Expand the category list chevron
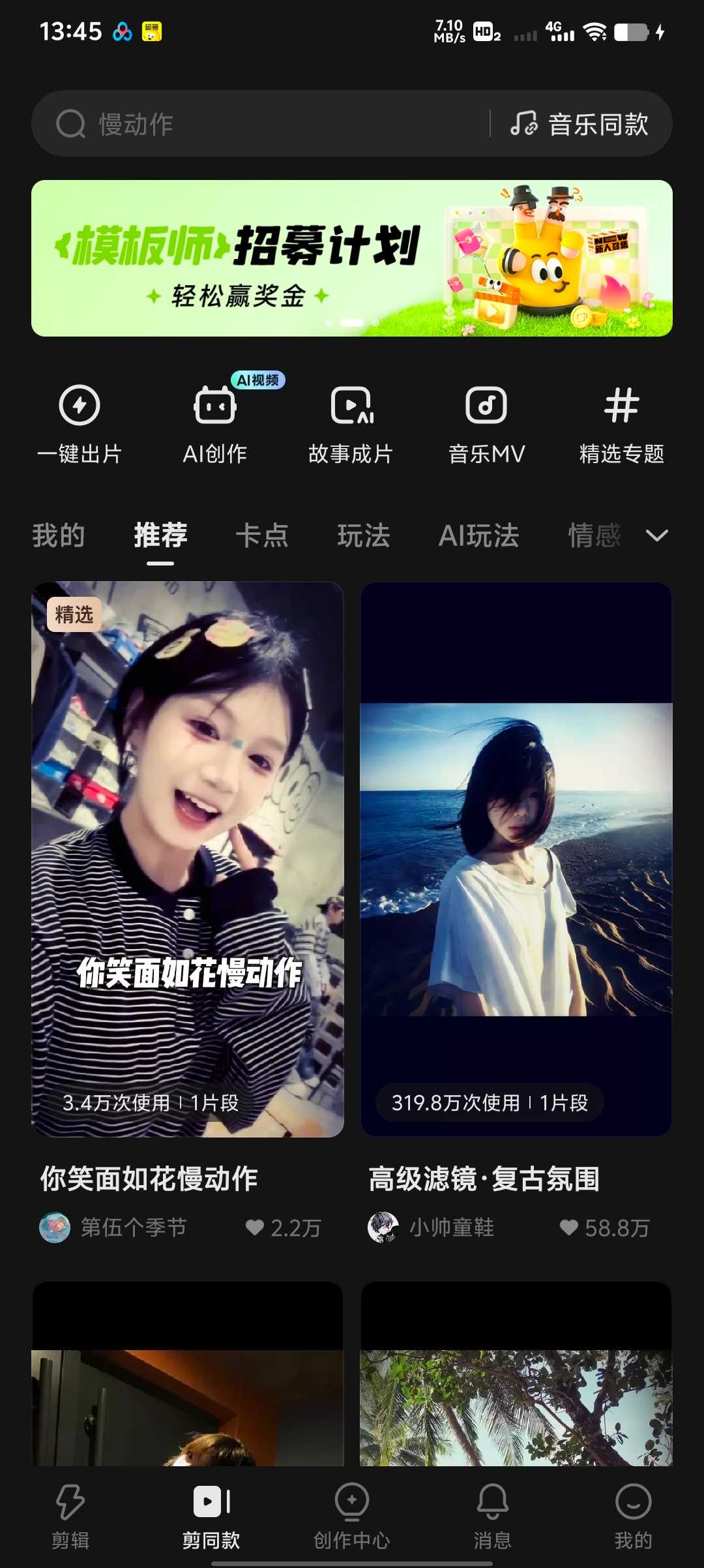704x1568 pixels. (x=656, y=535)
